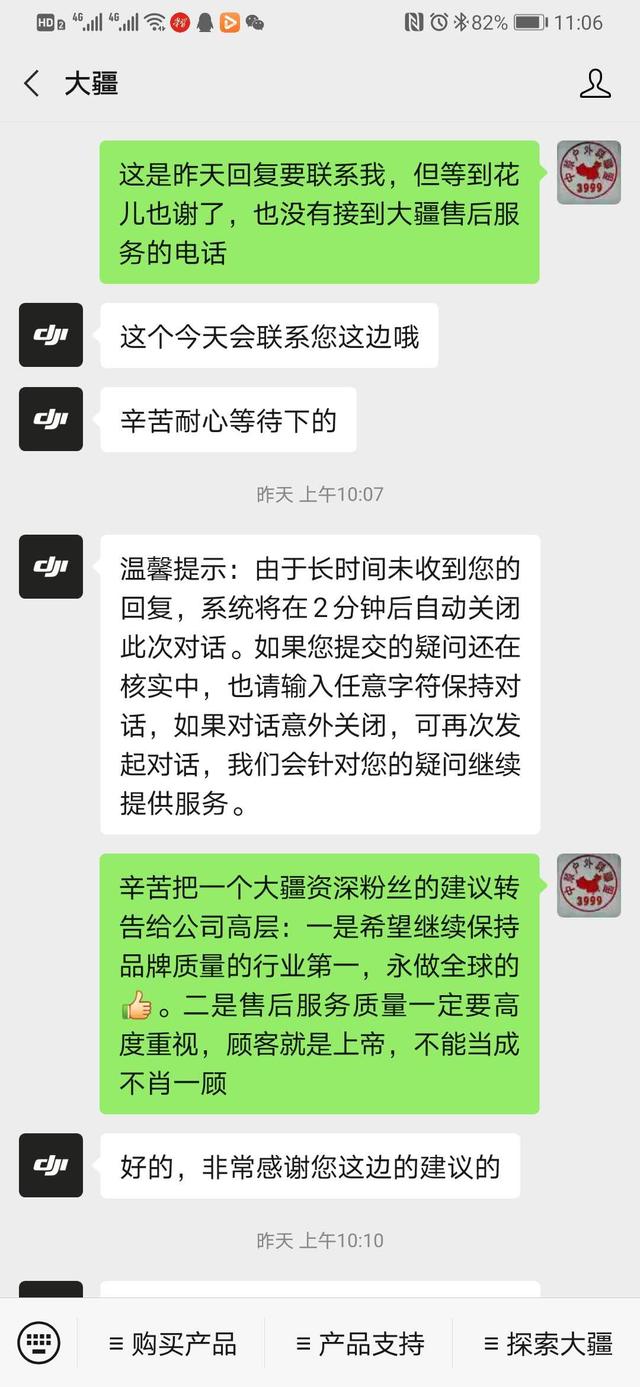Go back from the 大疆 chat
640x1387 pixels.
point(32,84)
